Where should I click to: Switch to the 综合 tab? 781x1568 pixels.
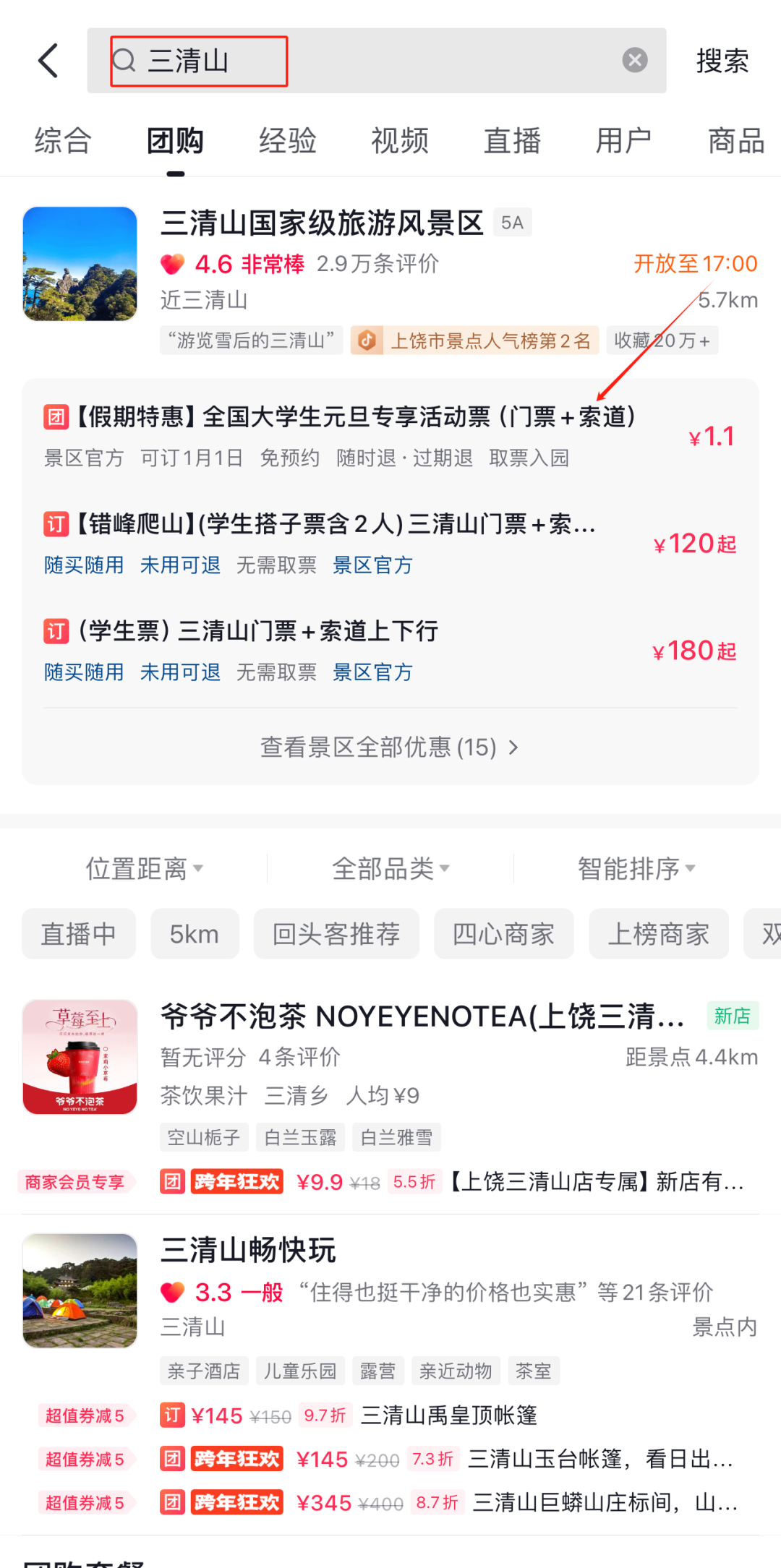[x=63, y=140]
